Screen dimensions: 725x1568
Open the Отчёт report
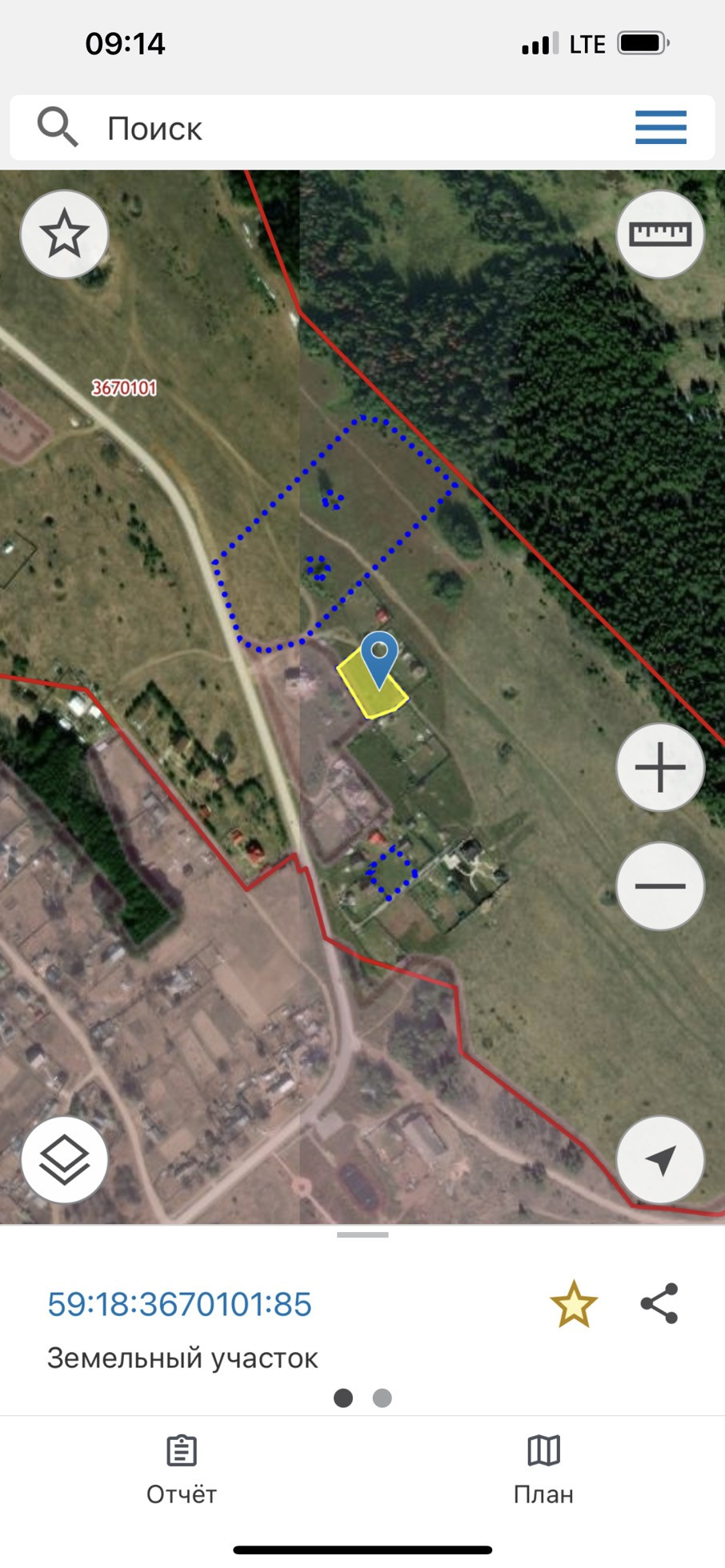pyautogui.click(x=182, y=1470)
